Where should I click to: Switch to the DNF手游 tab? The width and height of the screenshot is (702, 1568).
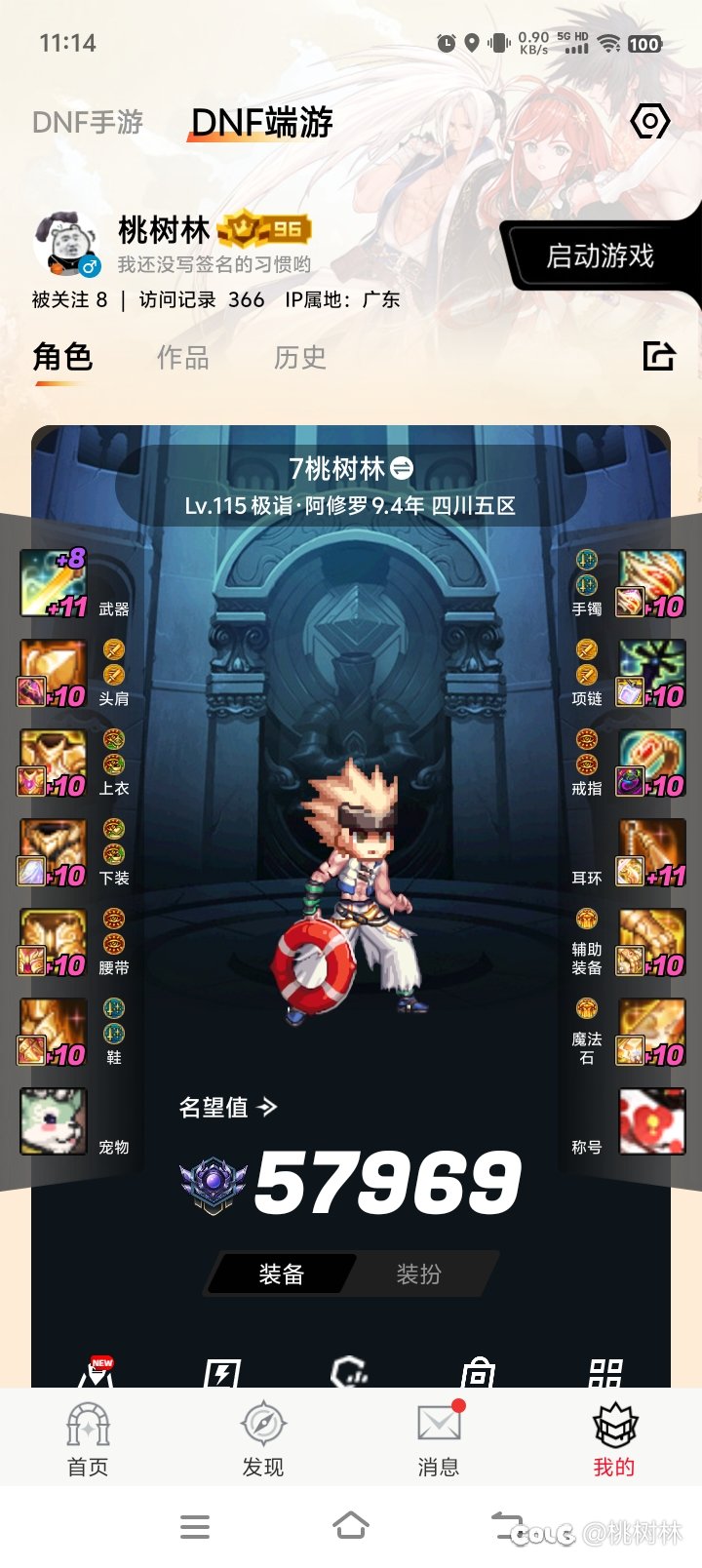click(88, 123)
